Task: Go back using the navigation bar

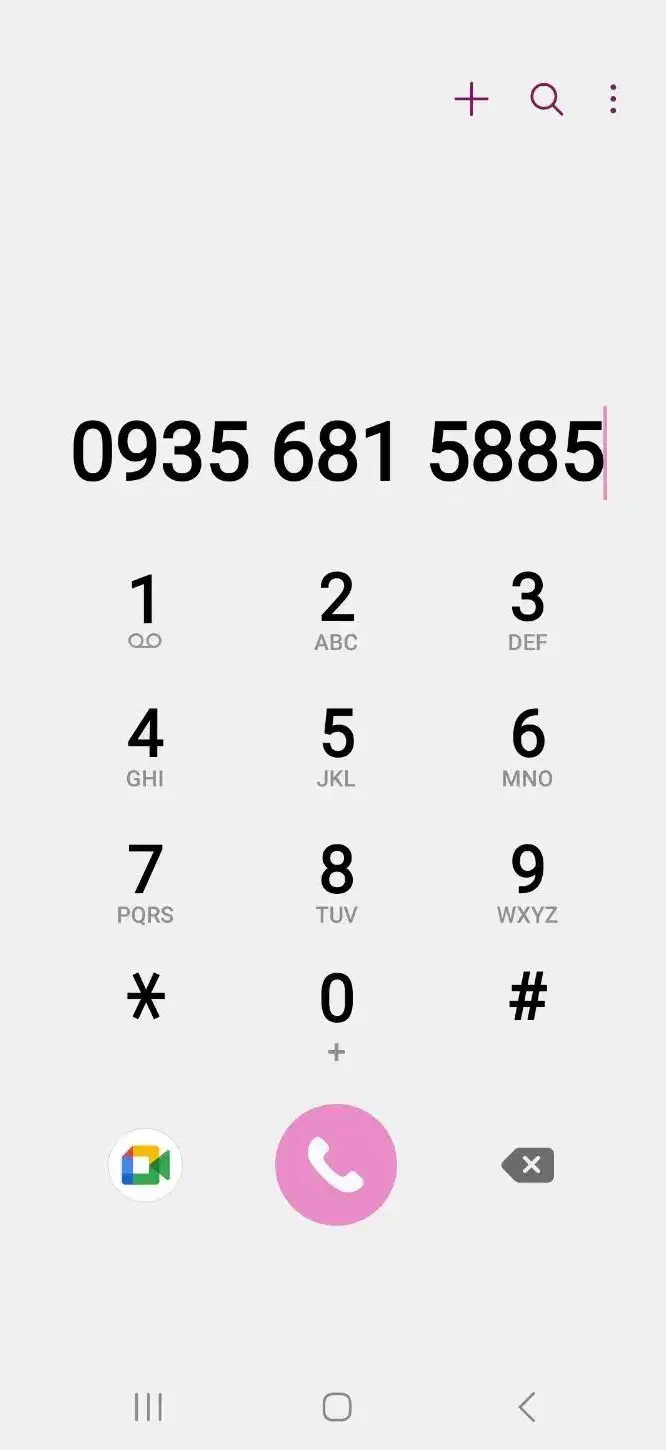Action: pos(527,1407)
